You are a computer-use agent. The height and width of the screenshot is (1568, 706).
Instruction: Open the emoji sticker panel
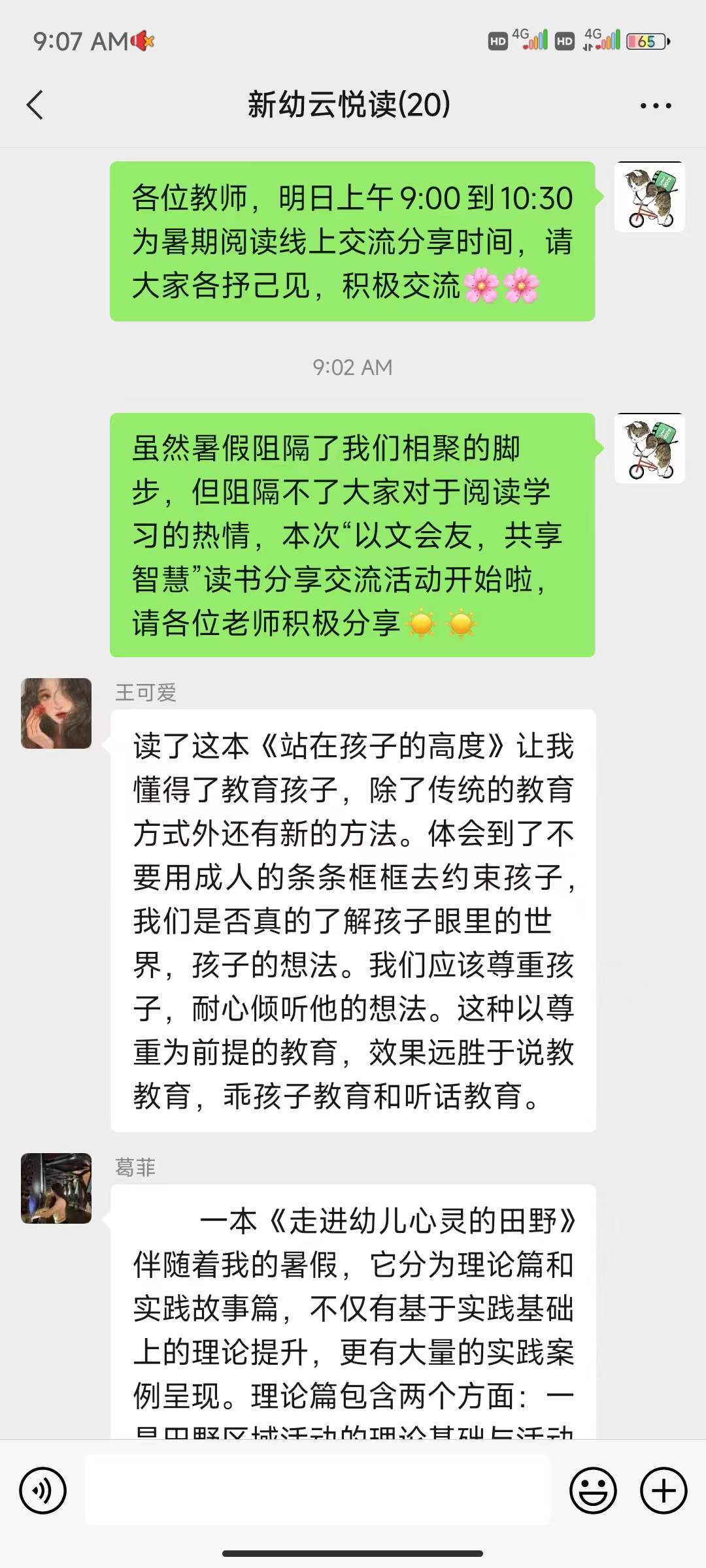[593, 1491]
